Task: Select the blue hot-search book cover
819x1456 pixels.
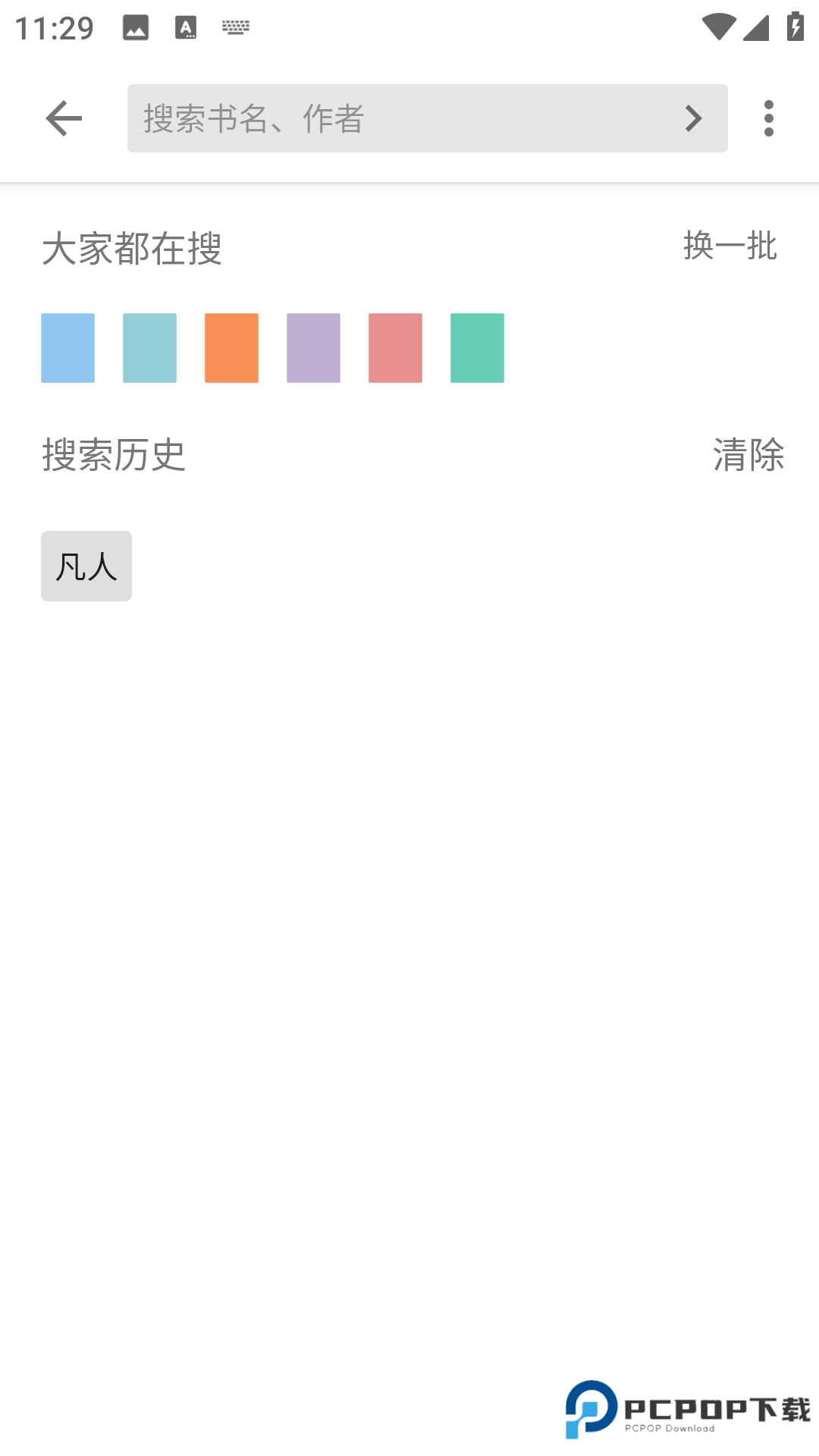Action: (67, 348)
